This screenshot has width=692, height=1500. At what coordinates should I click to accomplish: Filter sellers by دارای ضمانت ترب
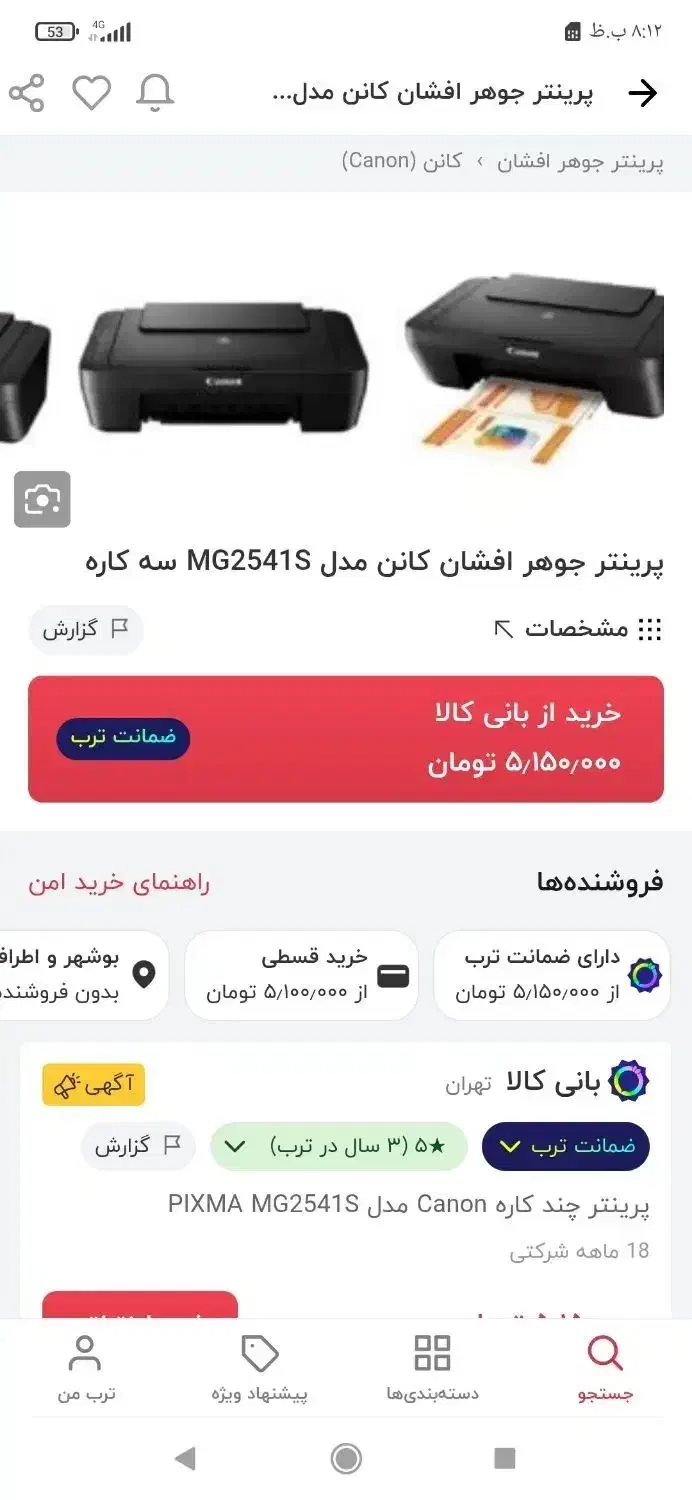point(552,975)
